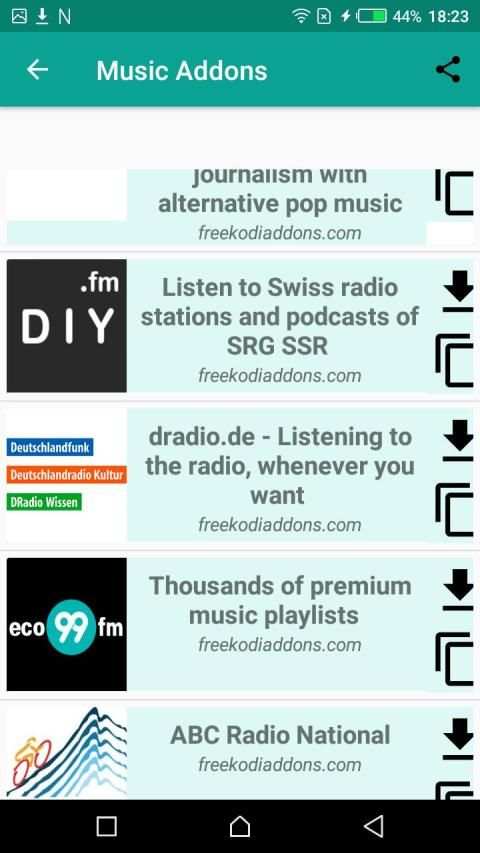Copy the dradio.de addon link
480x853 pixels.
coord(455,510)
